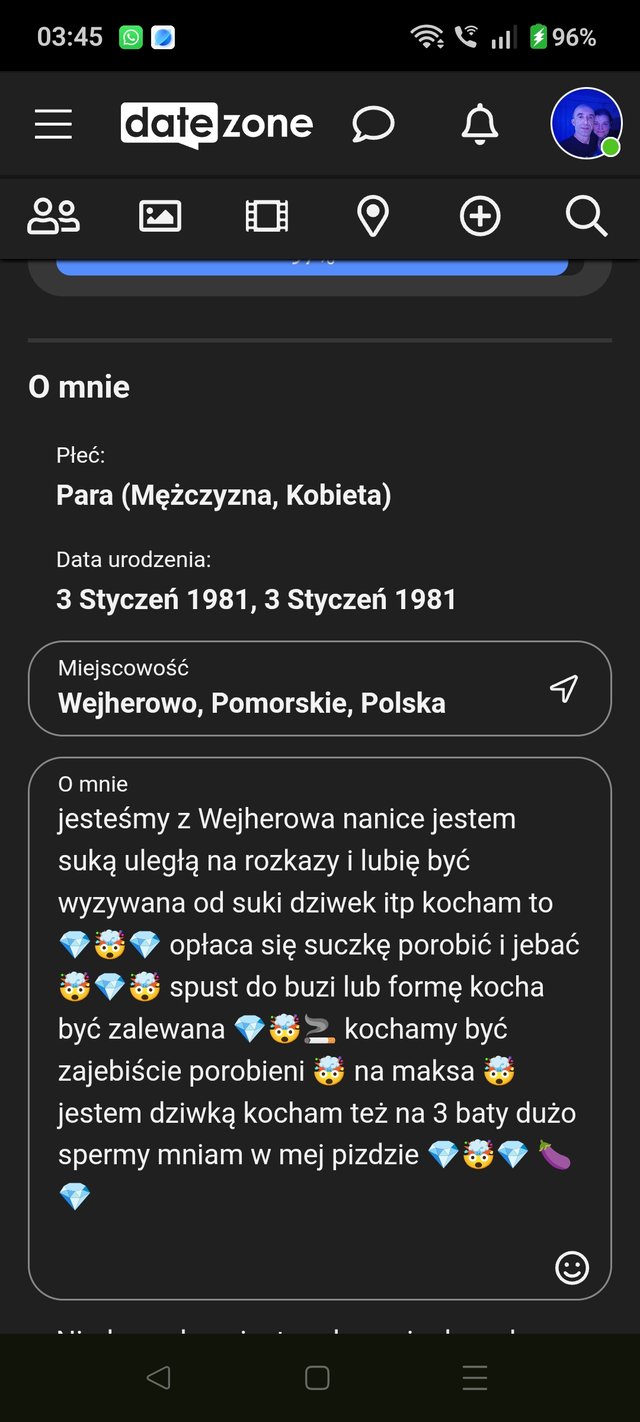This screenshot has width=640, height=1422.
Task: Tap the add plus icon
Action: (x=480, y=216)
